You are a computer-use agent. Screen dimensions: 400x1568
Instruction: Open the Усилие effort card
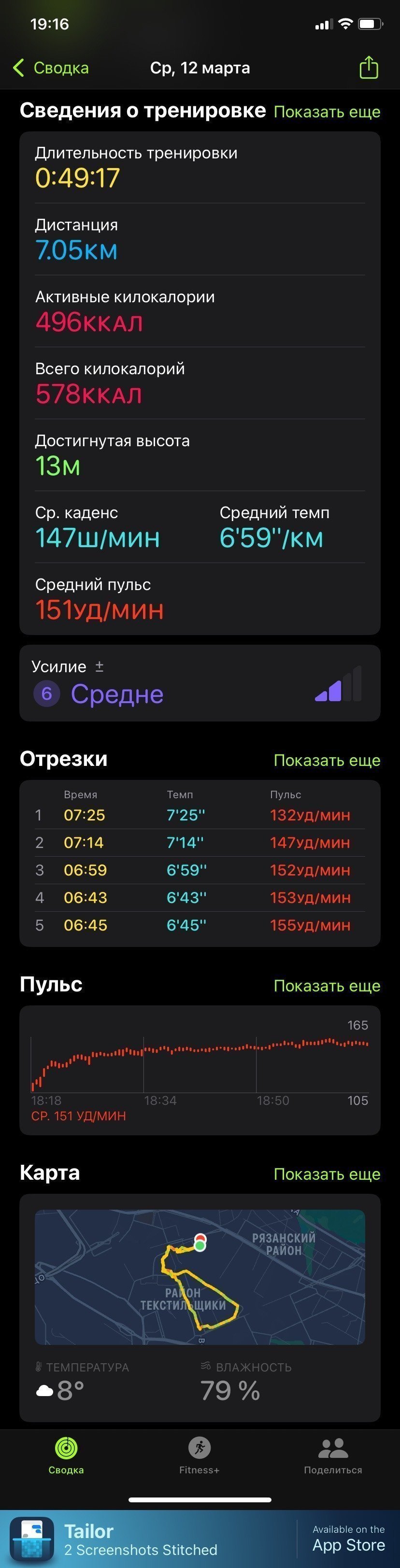point(200,683)
